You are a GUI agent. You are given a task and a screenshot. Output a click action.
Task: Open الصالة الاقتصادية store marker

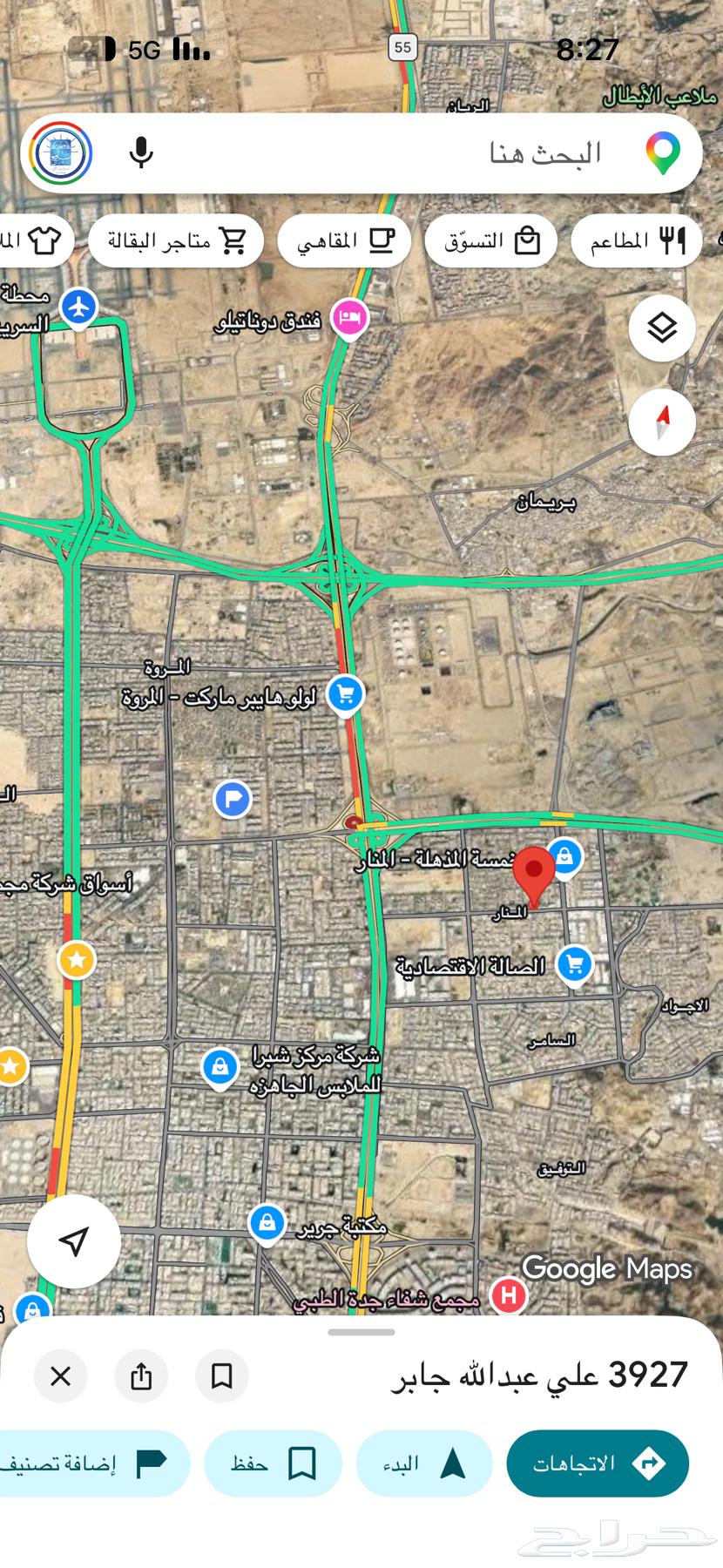pos(574,965)
